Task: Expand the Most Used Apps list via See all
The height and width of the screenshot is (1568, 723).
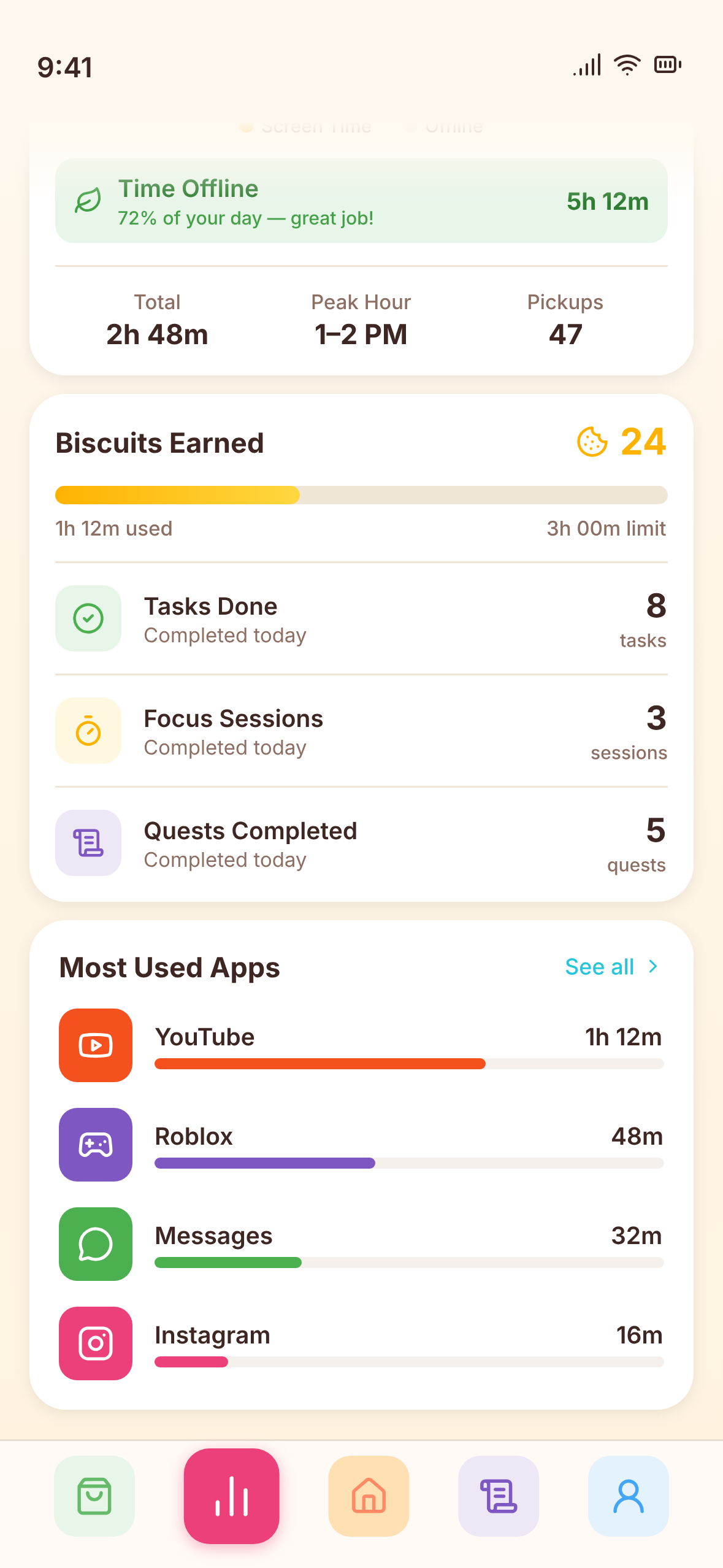Action: point(599,967)
